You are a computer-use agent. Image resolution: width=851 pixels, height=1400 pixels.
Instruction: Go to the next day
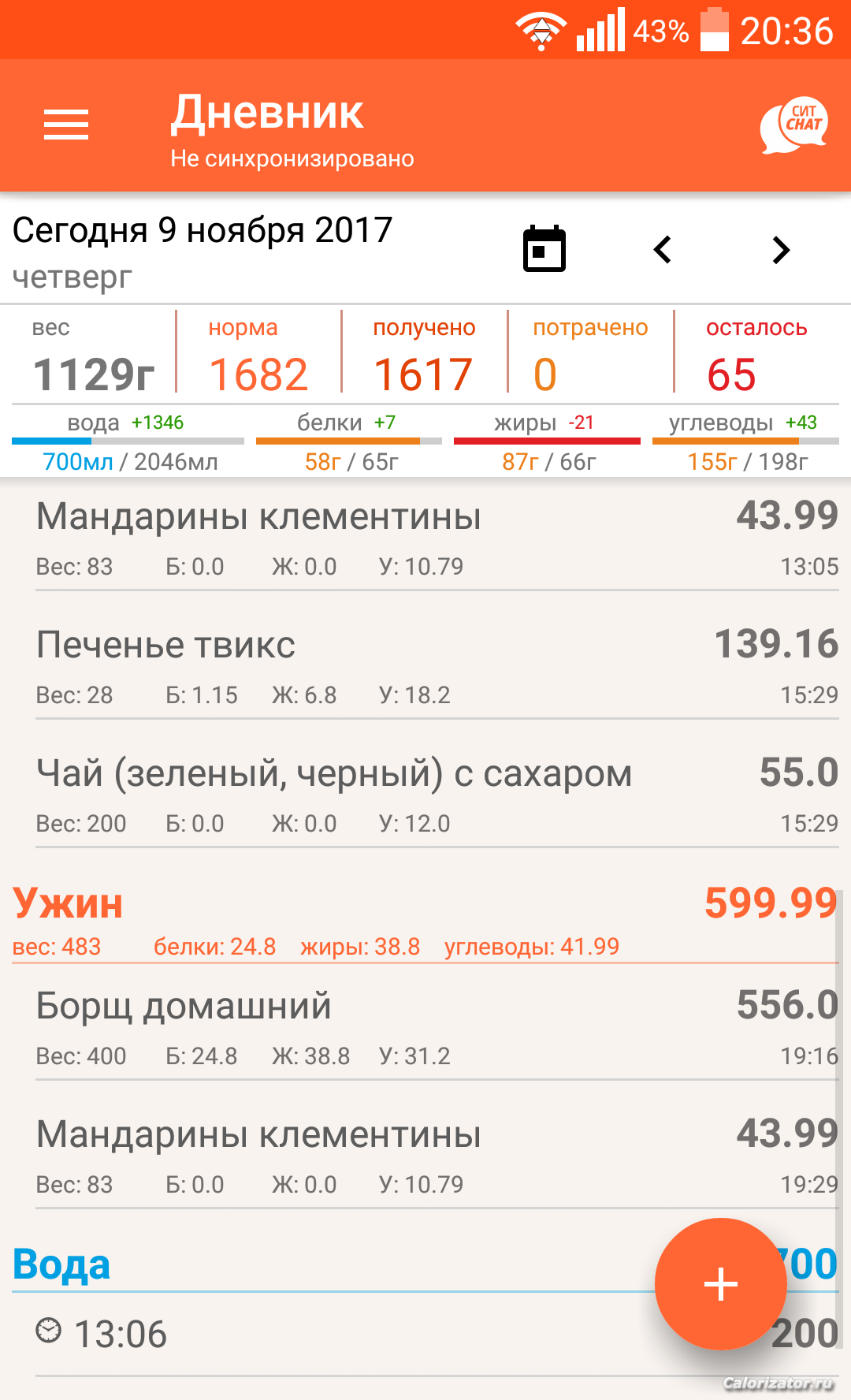781,250
